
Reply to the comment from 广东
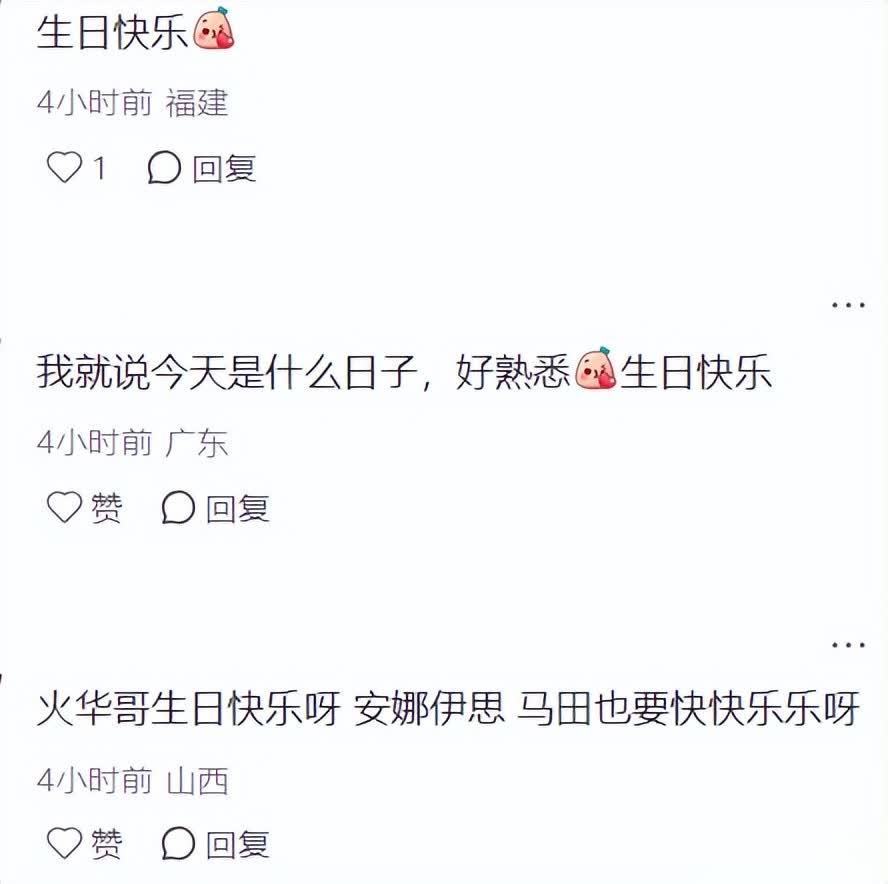pos(216,508)
